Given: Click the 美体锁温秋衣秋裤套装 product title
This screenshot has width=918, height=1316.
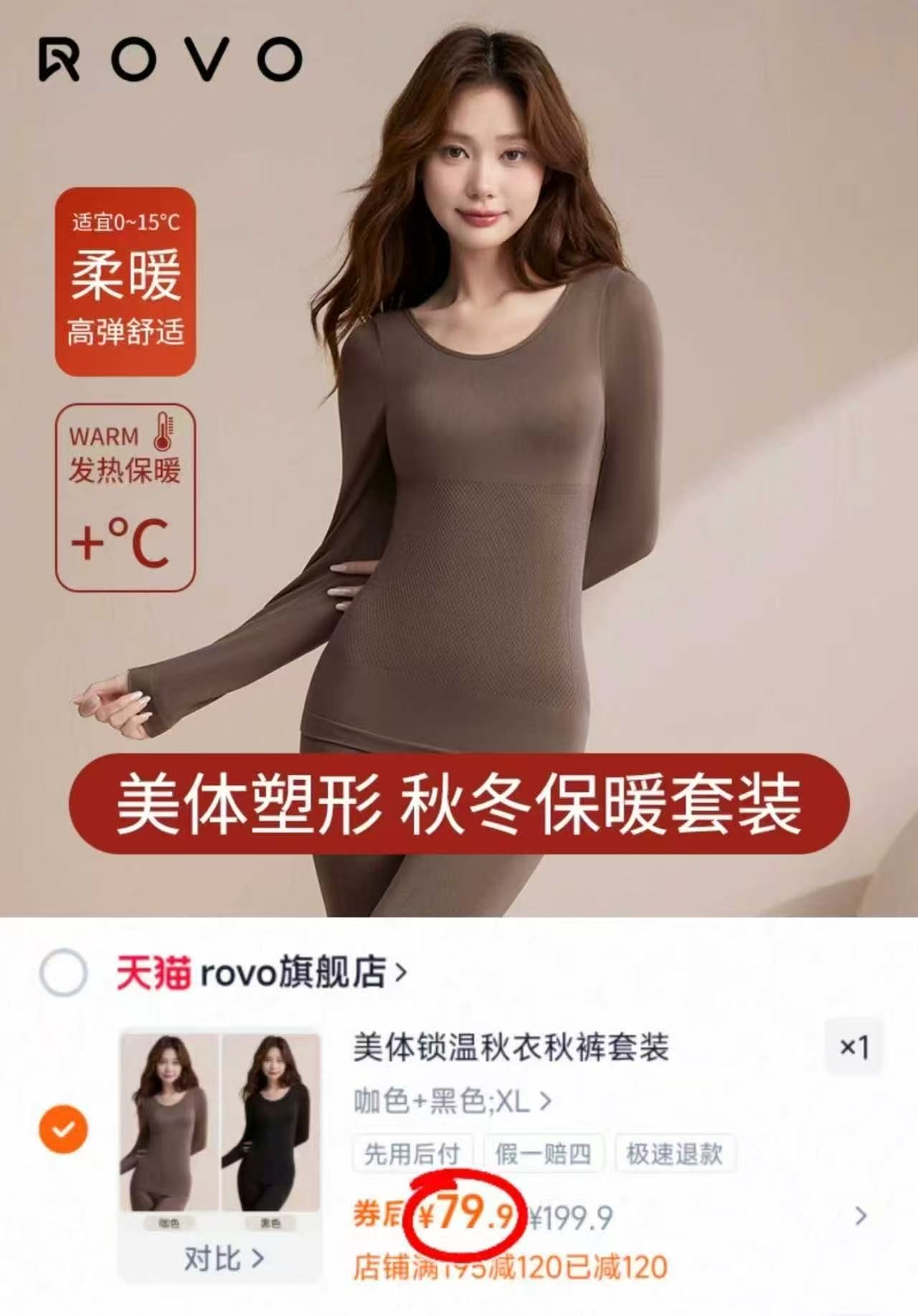Looking at the screenshot, I should pyautogui.click(x=513, y=1048).
